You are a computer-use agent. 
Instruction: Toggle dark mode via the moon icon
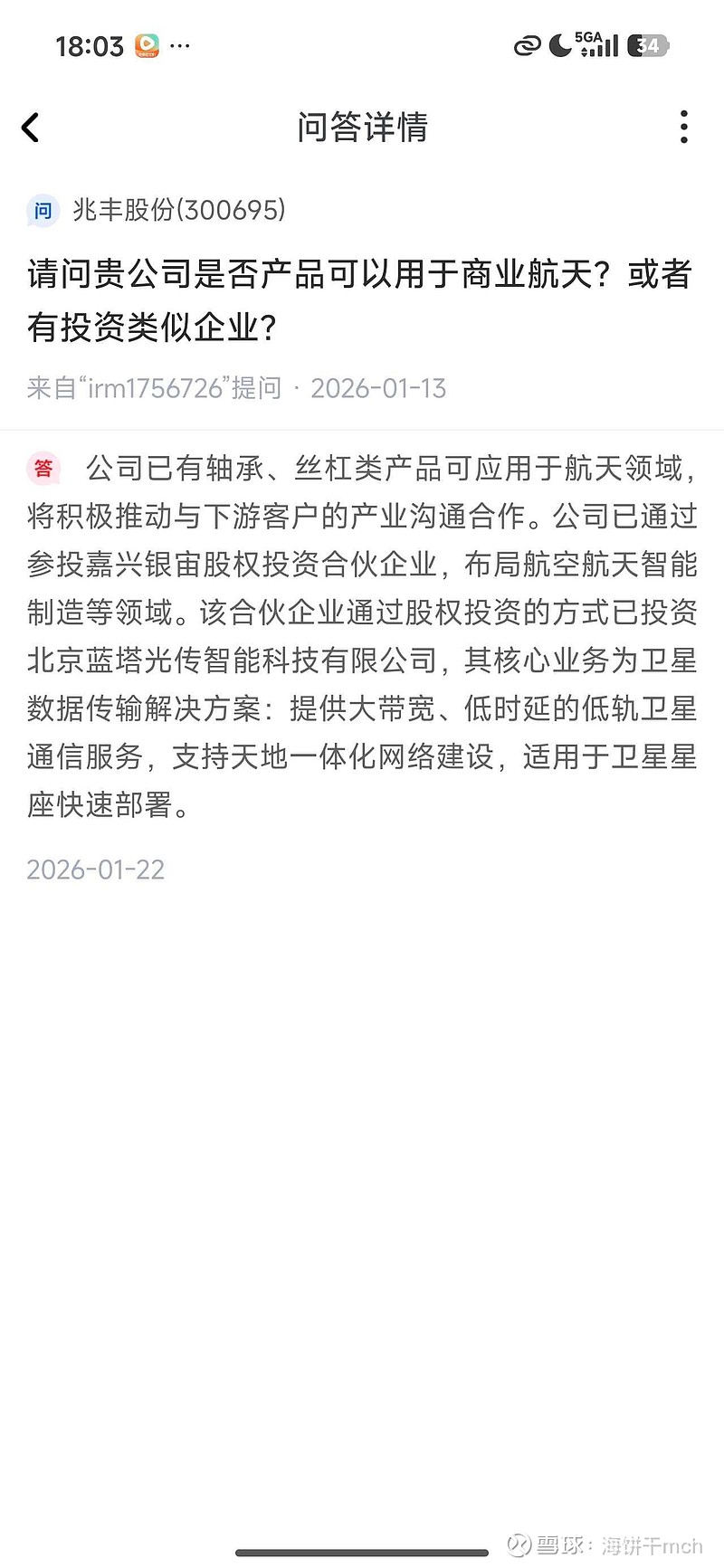(x=561, y=45)
